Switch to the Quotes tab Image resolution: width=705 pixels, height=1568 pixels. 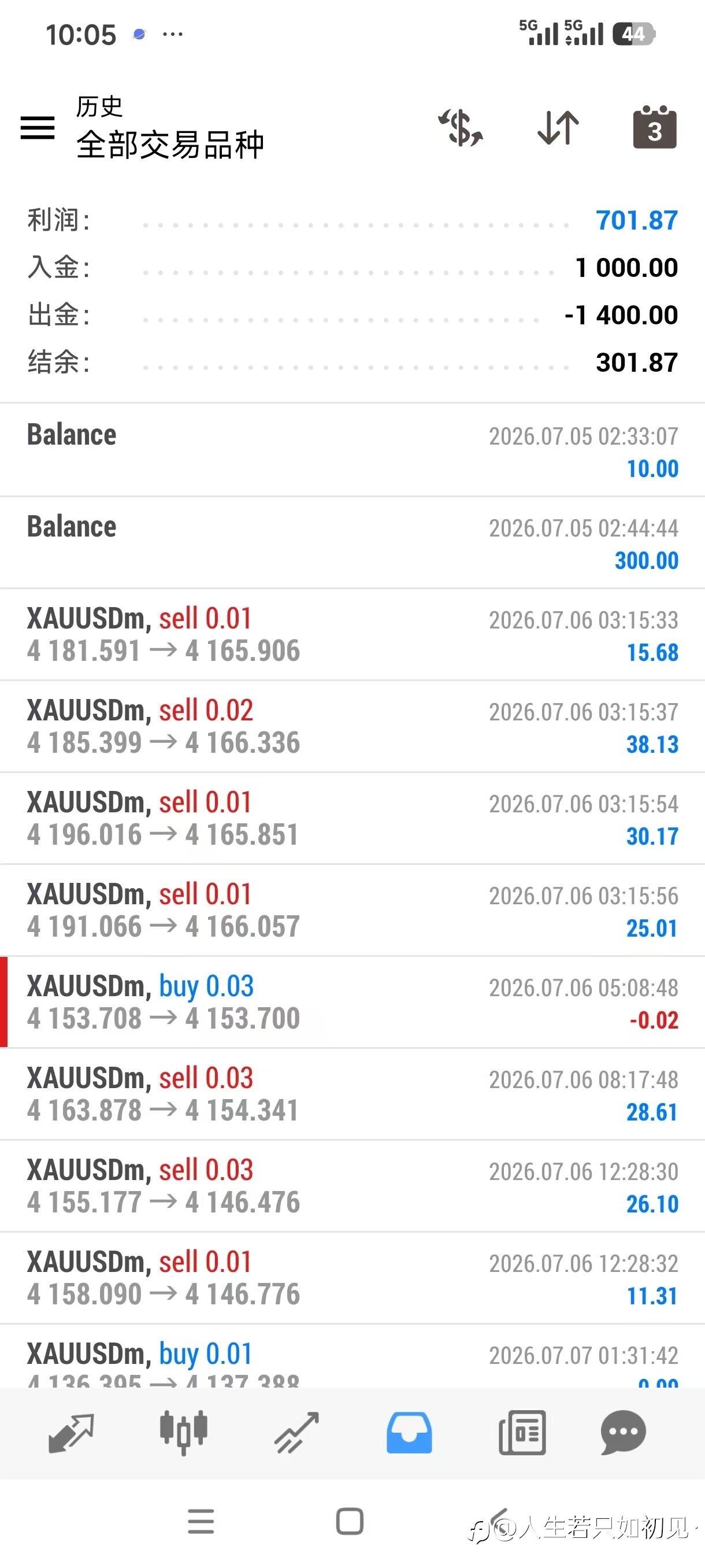coord(70,1433)
